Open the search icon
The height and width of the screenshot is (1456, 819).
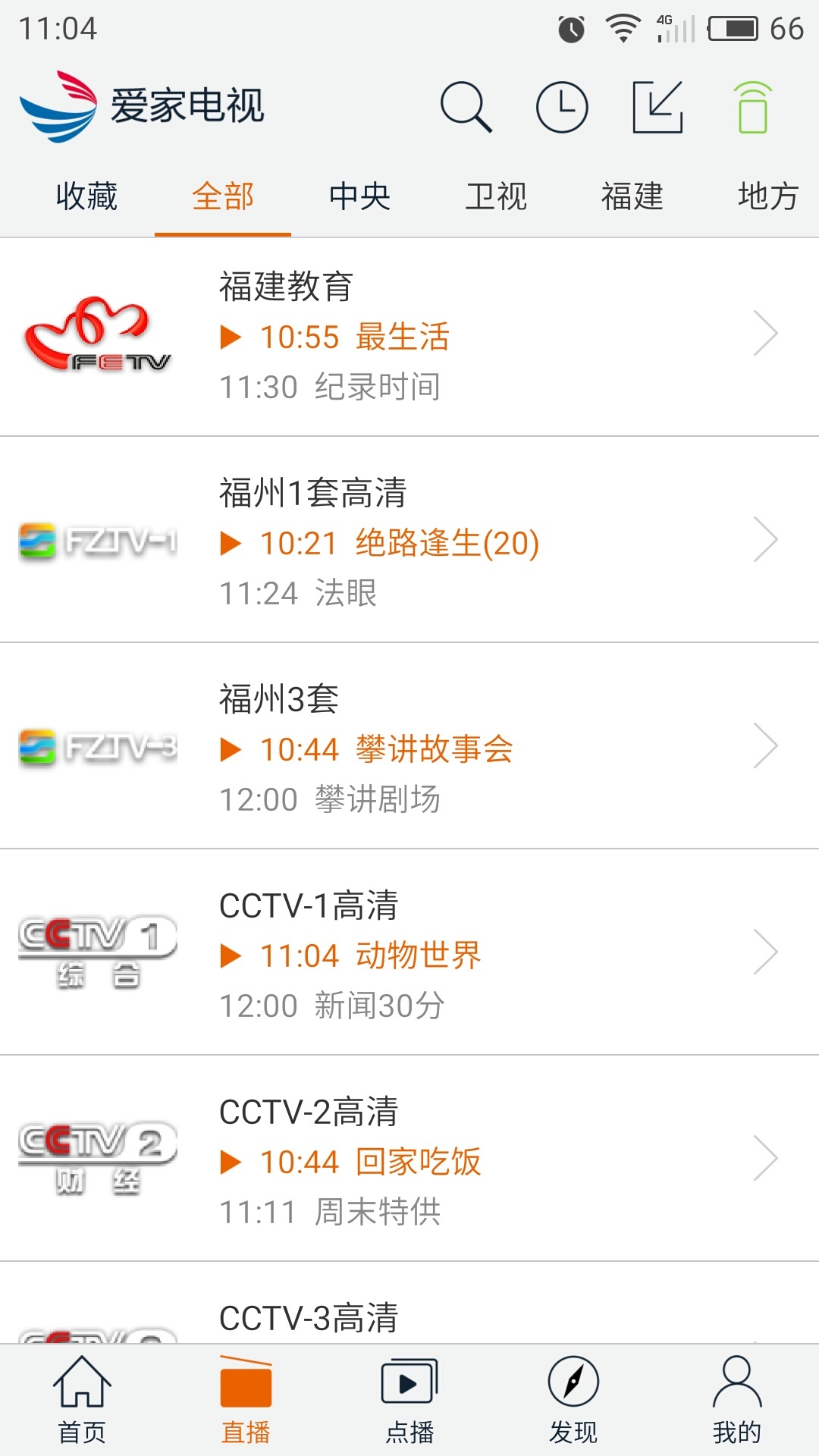[x=466, y=107]
